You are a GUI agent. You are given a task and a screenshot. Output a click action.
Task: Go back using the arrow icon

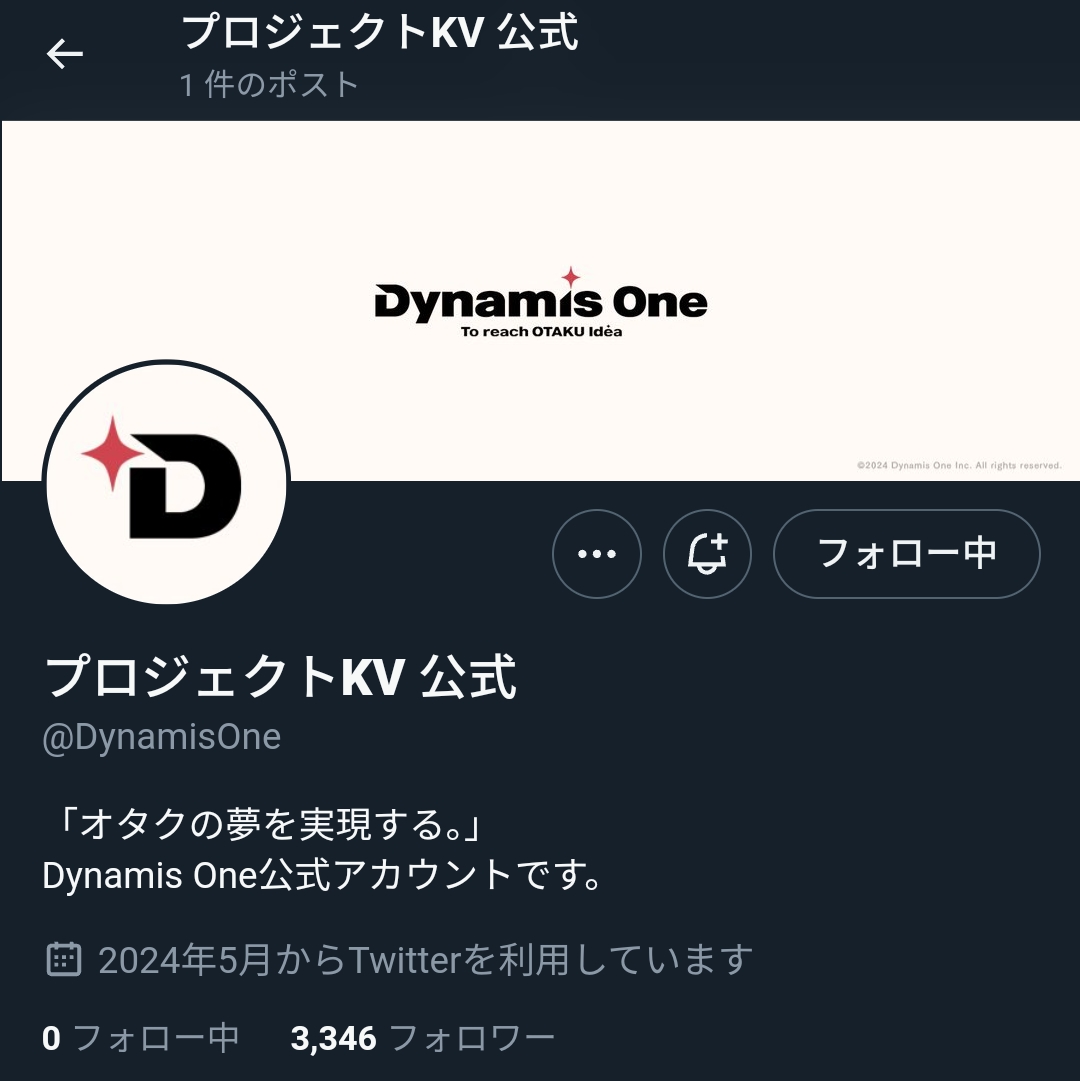coord(65,54)
